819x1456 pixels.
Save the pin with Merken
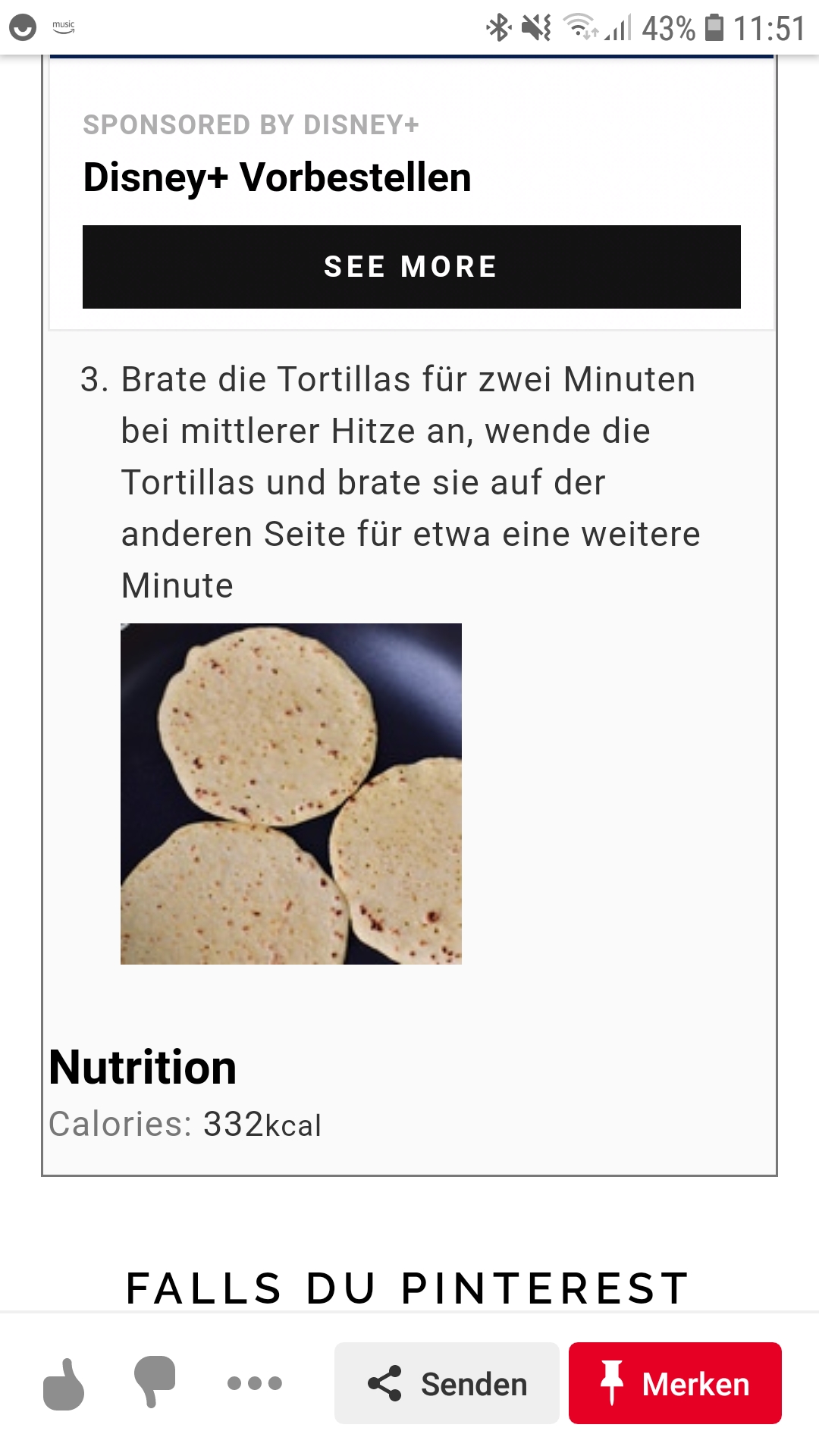[675, 1383]
